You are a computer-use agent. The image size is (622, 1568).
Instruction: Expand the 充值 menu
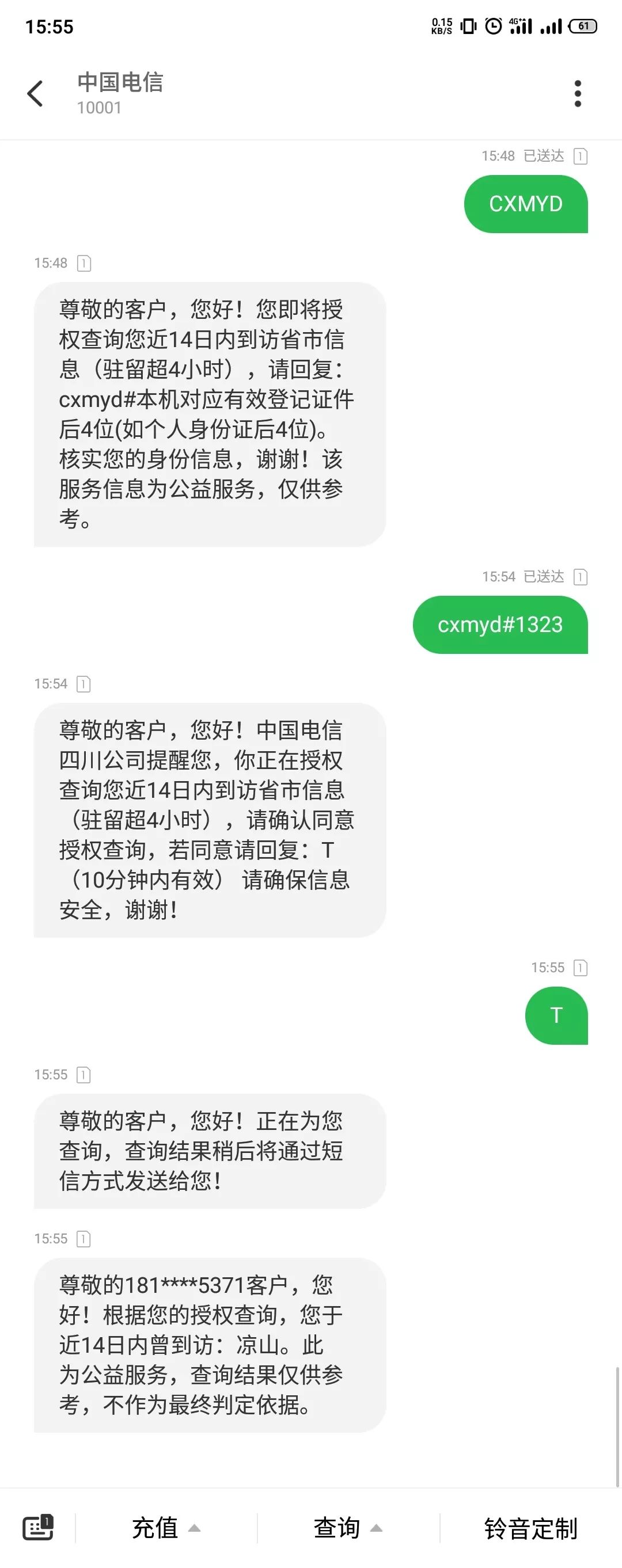point(166,1528)
